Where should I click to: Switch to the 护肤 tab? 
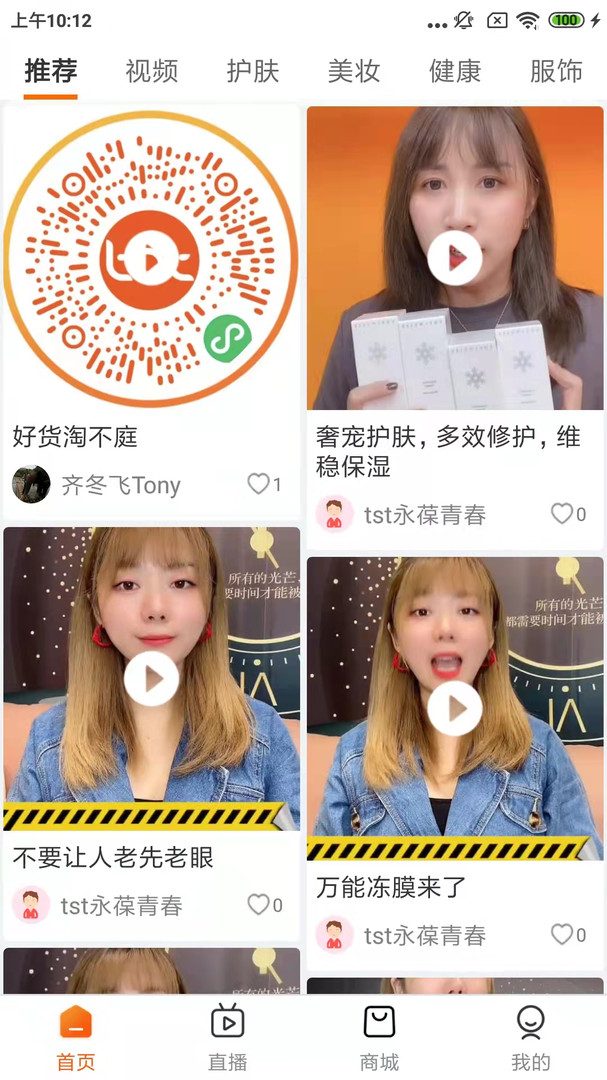coord(253,71)
